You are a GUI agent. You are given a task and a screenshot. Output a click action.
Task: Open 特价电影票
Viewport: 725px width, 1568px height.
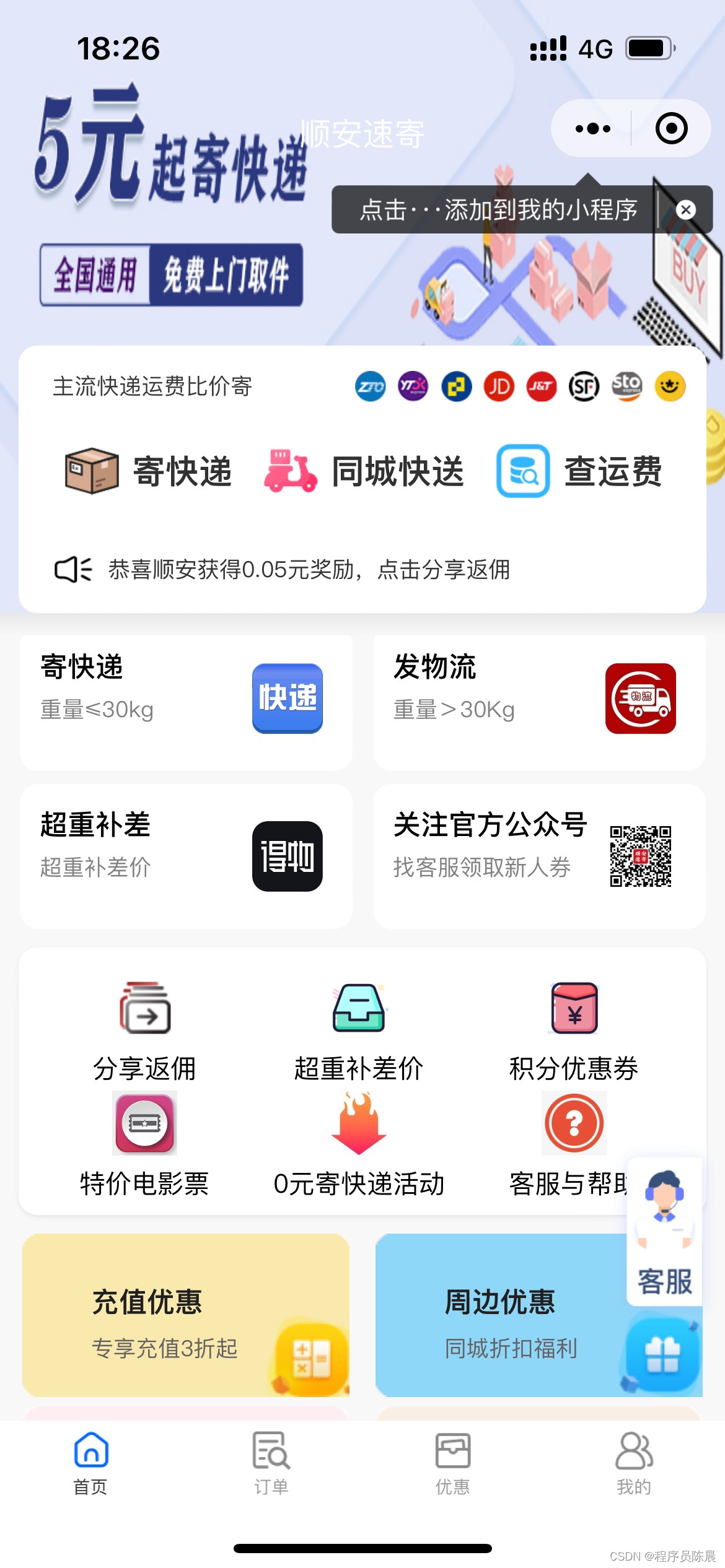pyautogui.click(x=144, y=1144)
